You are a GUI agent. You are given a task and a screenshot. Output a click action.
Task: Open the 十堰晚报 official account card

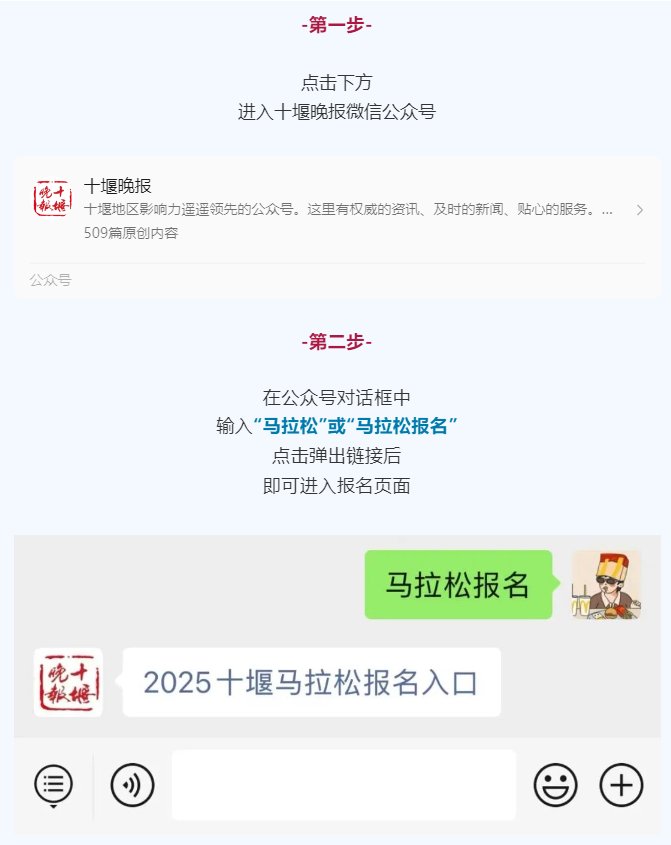[x=336, y=210]
